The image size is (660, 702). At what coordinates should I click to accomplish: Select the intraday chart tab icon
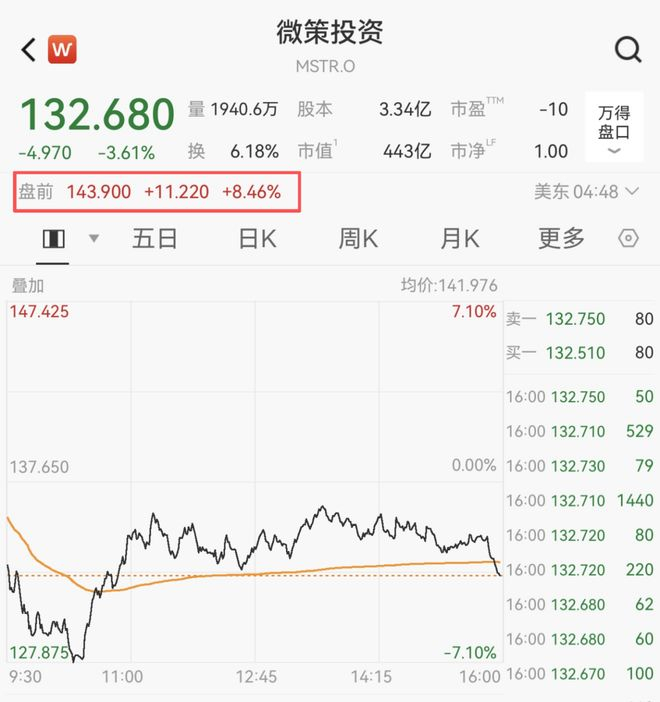click(x=54, y=239)
